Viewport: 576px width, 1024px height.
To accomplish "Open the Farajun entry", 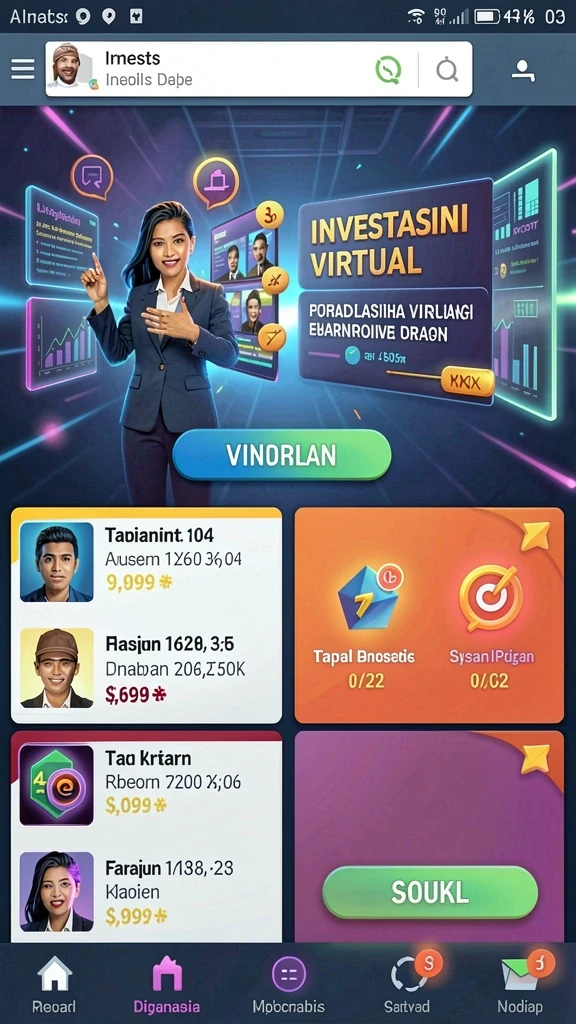I will tap(146, 891).
